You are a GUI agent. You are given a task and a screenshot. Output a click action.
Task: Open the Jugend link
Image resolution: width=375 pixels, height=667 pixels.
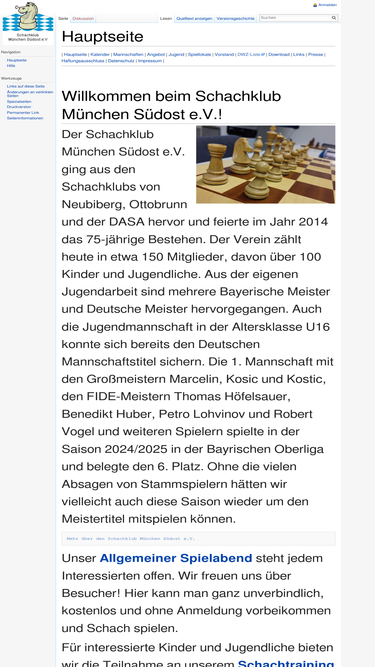coord(176,54)
